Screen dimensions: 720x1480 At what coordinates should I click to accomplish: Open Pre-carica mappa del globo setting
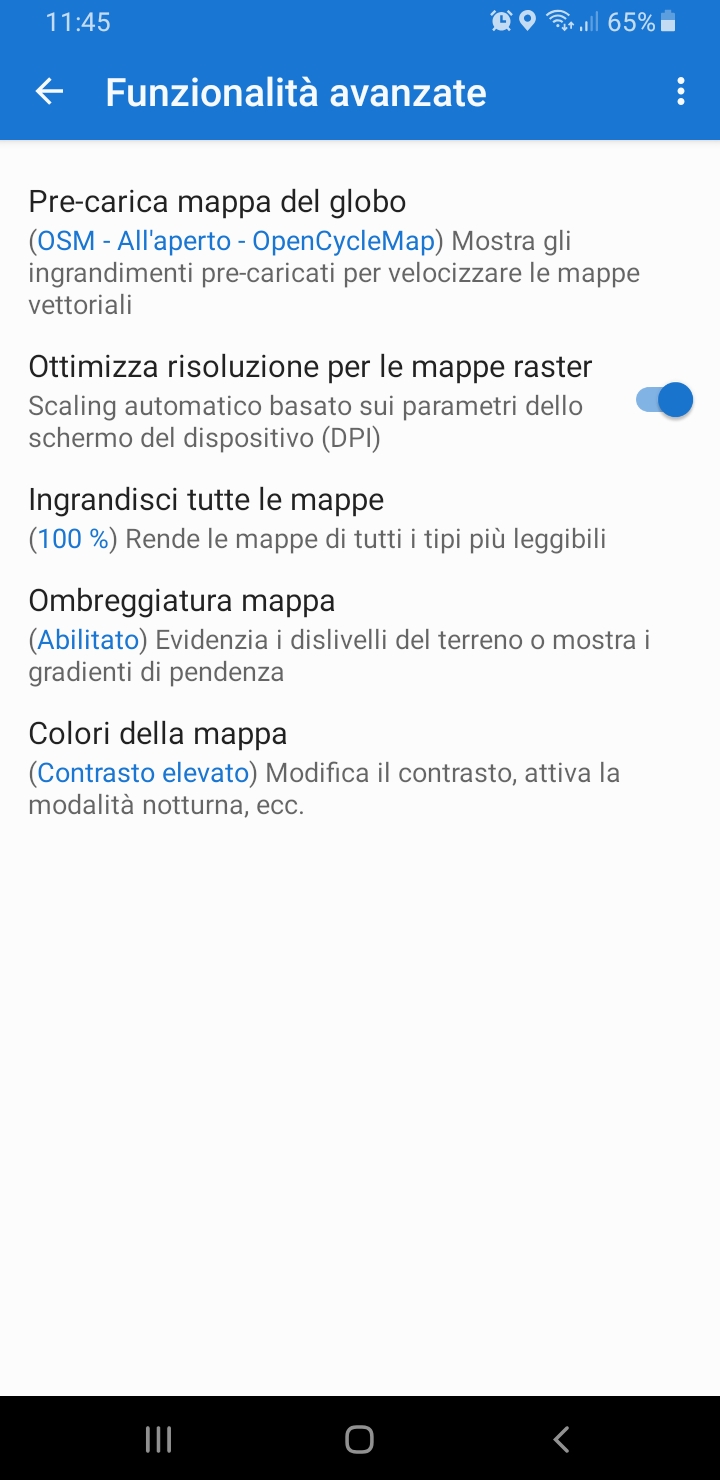(x=340, y=252)
